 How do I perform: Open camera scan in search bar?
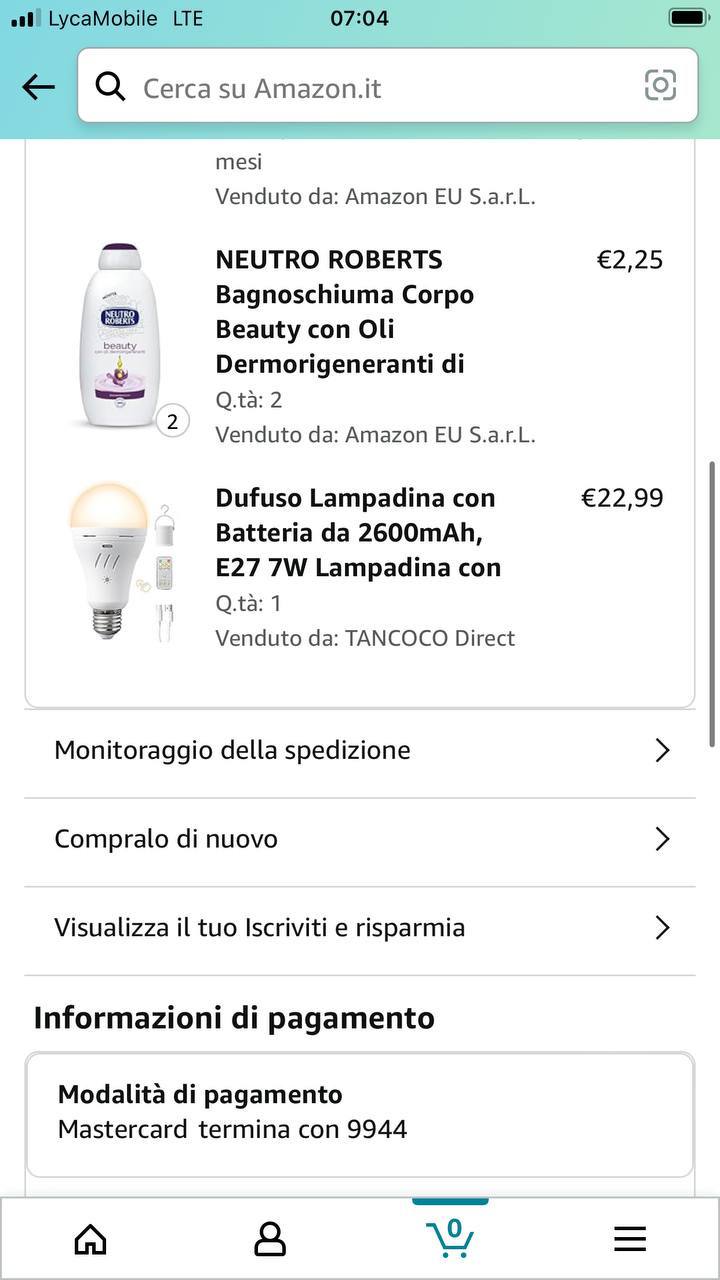click(x=660, y=86)
